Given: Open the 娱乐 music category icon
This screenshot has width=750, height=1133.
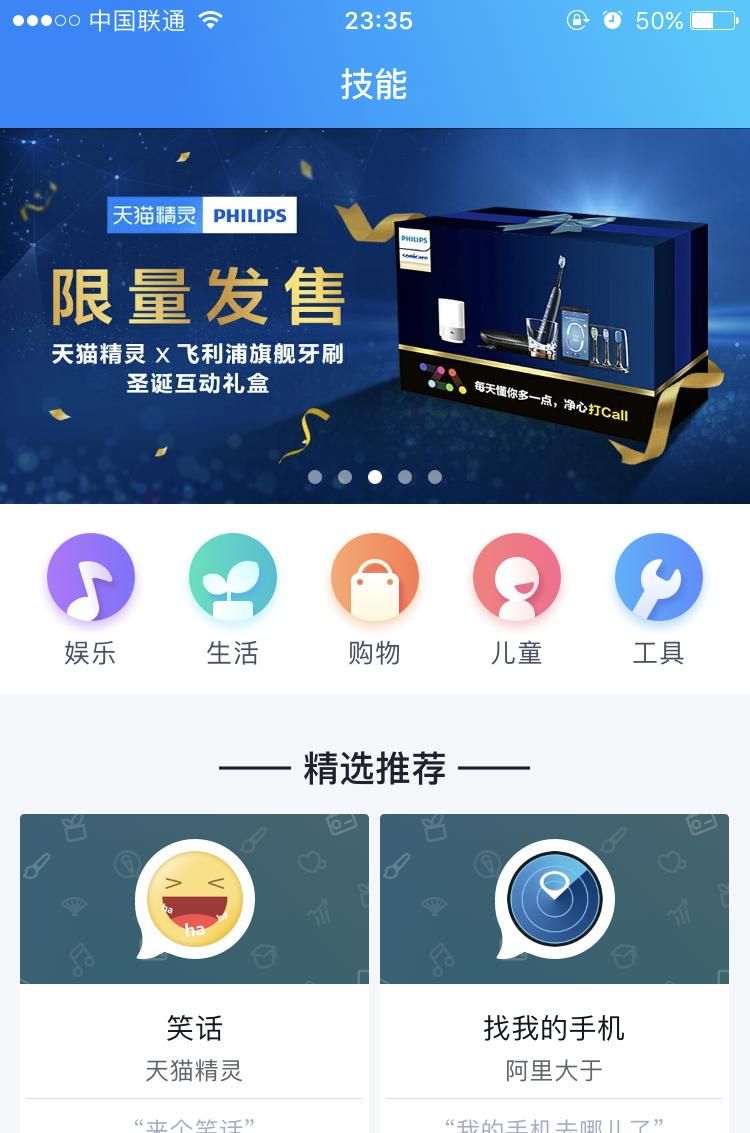Looking at the screenshot, I should [91, 577].
